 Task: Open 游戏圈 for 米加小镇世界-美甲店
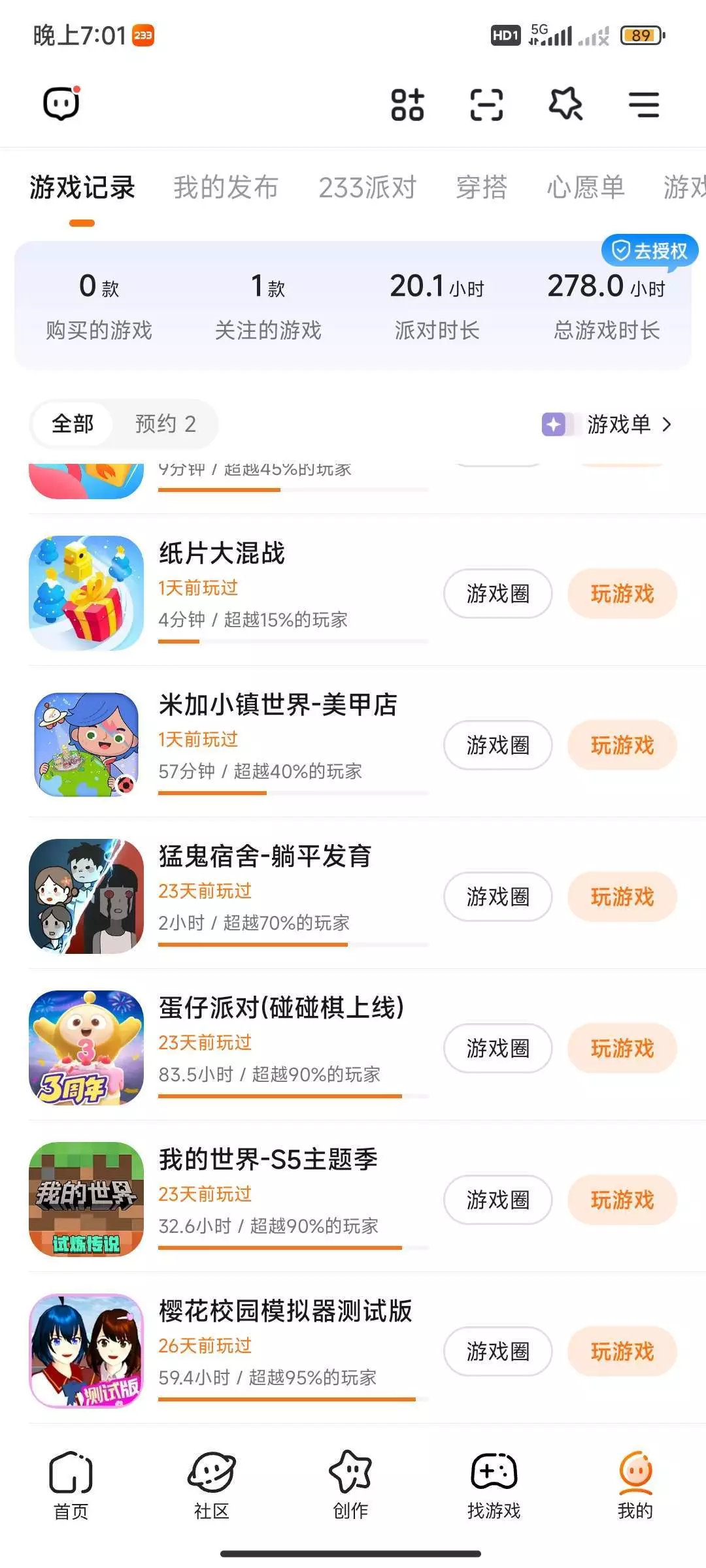(x=497, y=745)
